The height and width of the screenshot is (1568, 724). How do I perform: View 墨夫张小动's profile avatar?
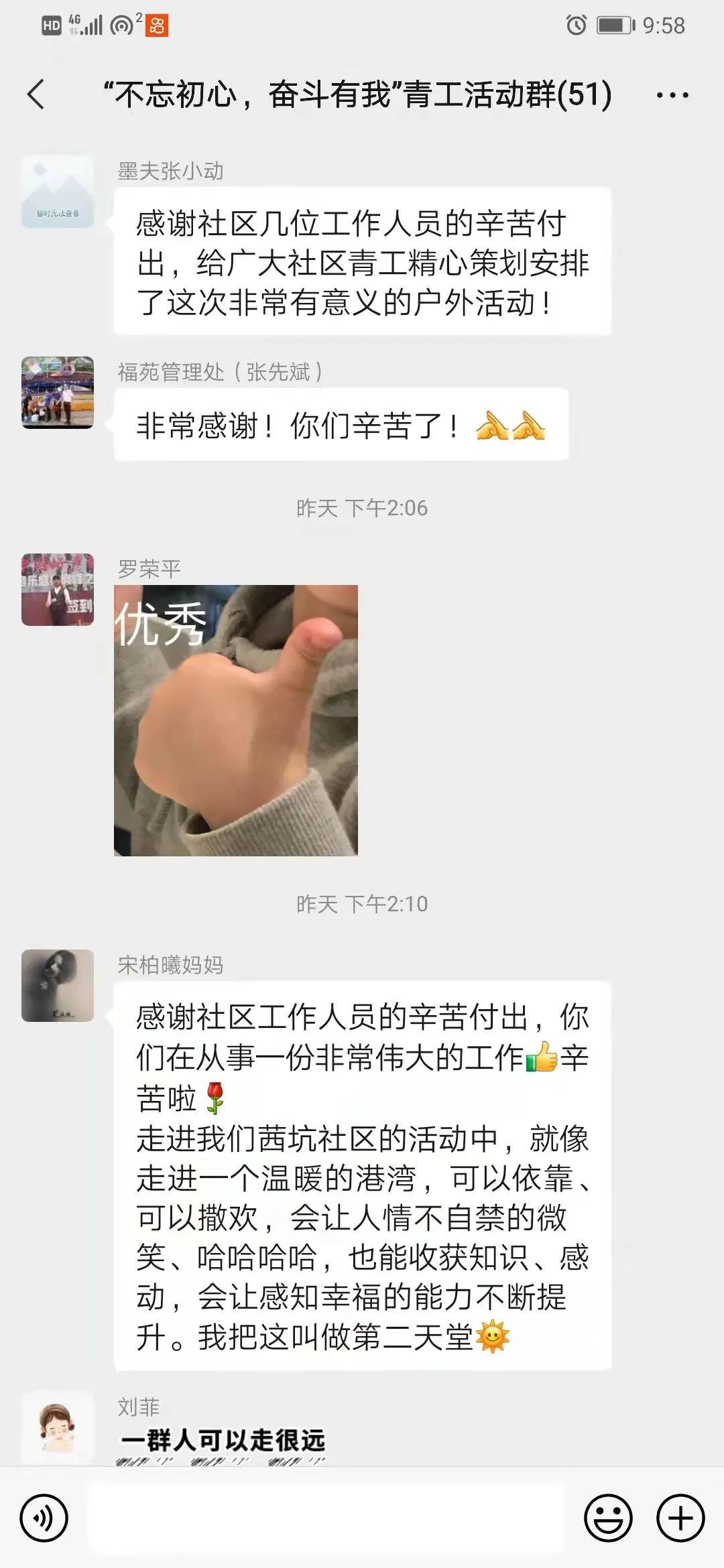coord(58,192)
